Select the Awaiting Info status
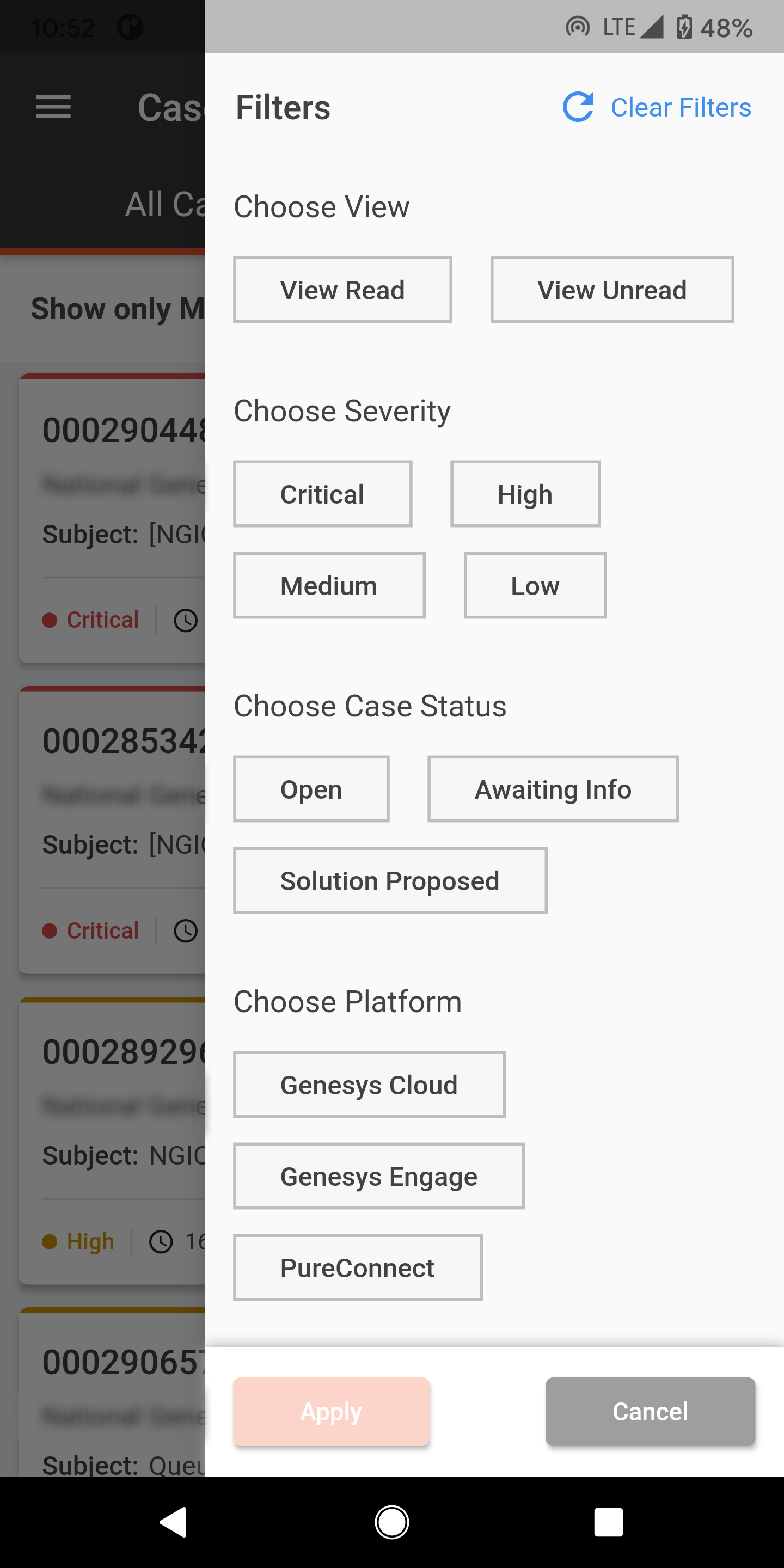This screenshot has height=1568, width=784. coord(553,789)
